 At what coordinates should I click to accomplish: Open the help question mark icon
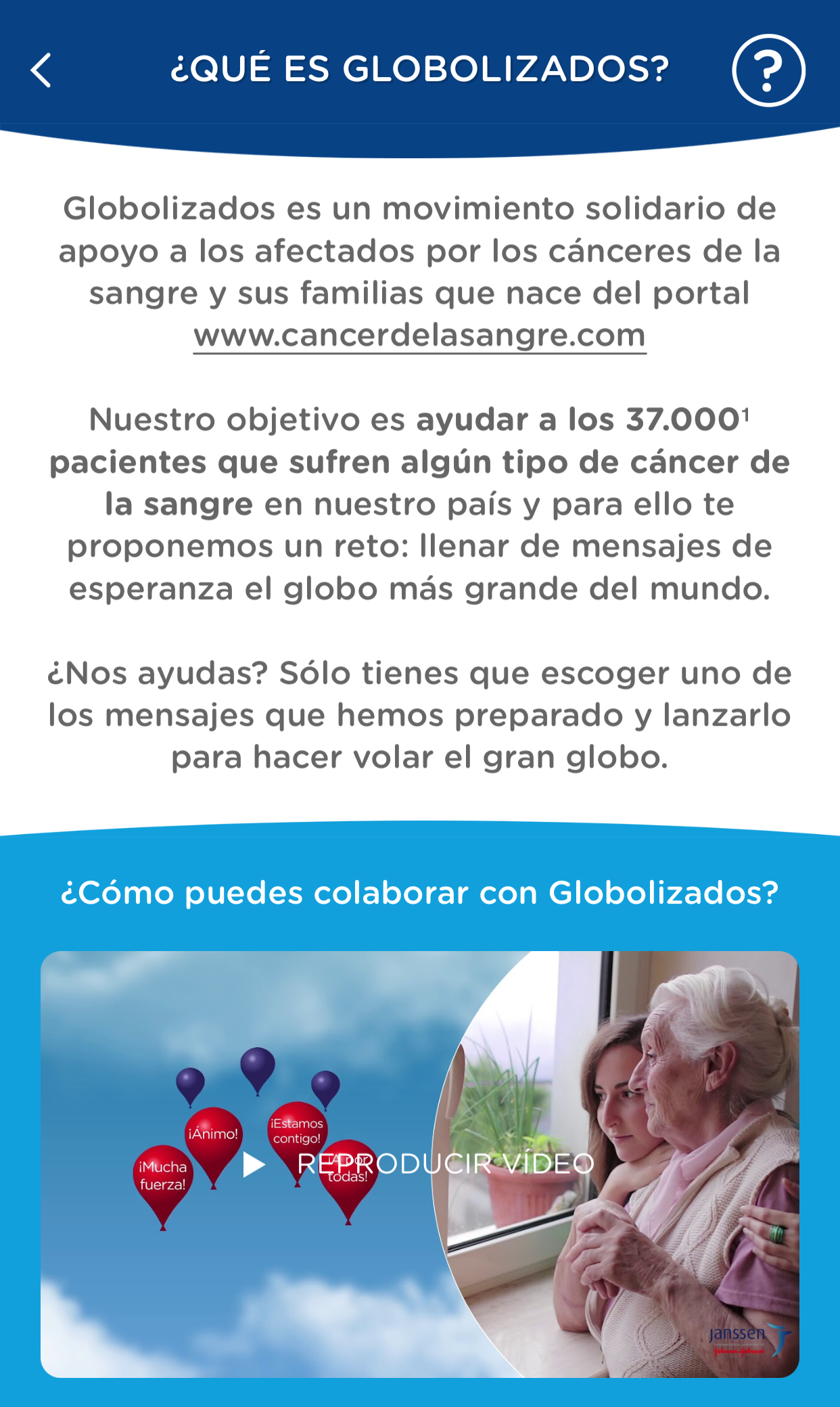[x=768, y=70]
